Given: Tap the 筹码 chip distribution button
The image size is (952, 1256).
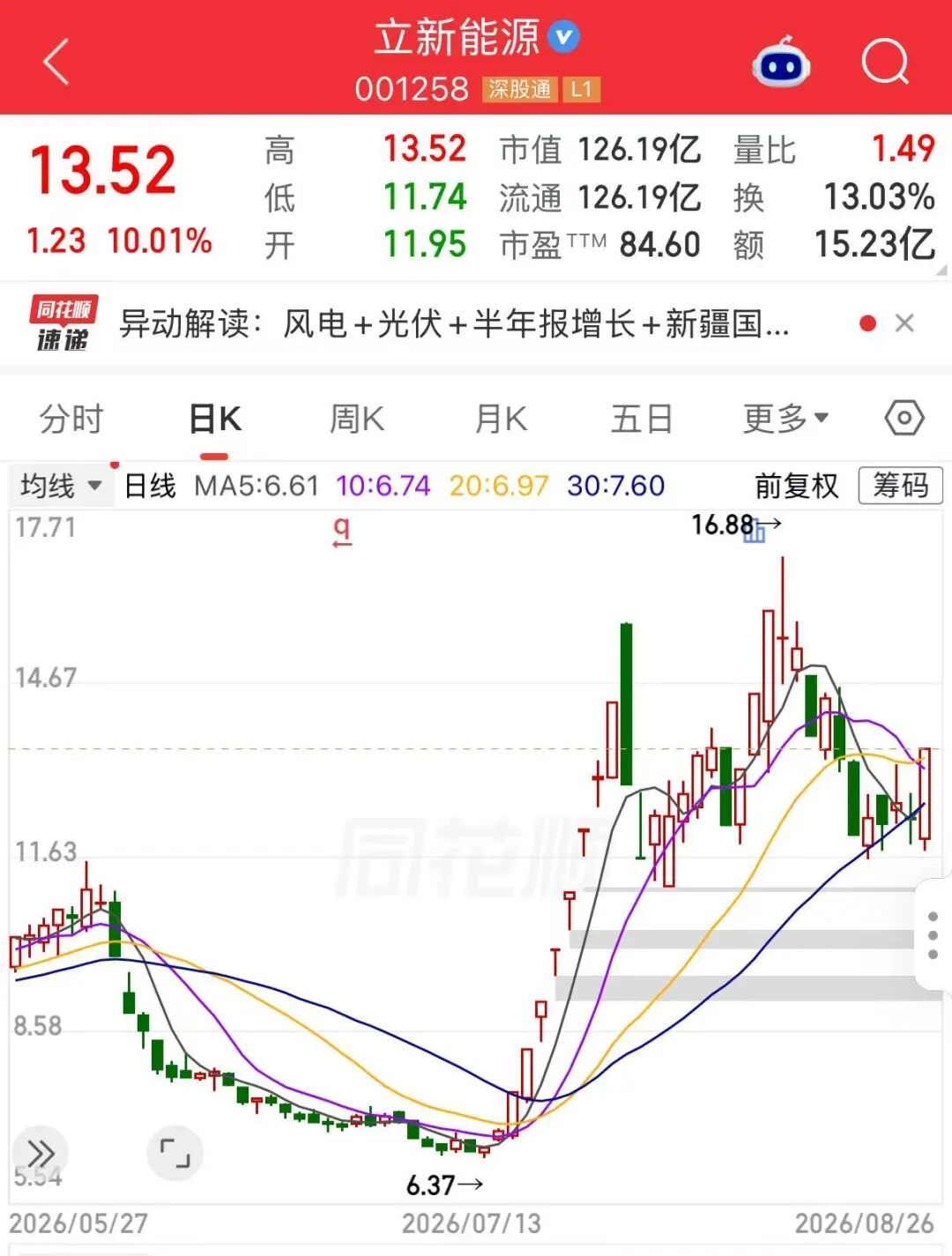Looking at the screenshot, I should (901, 486).
